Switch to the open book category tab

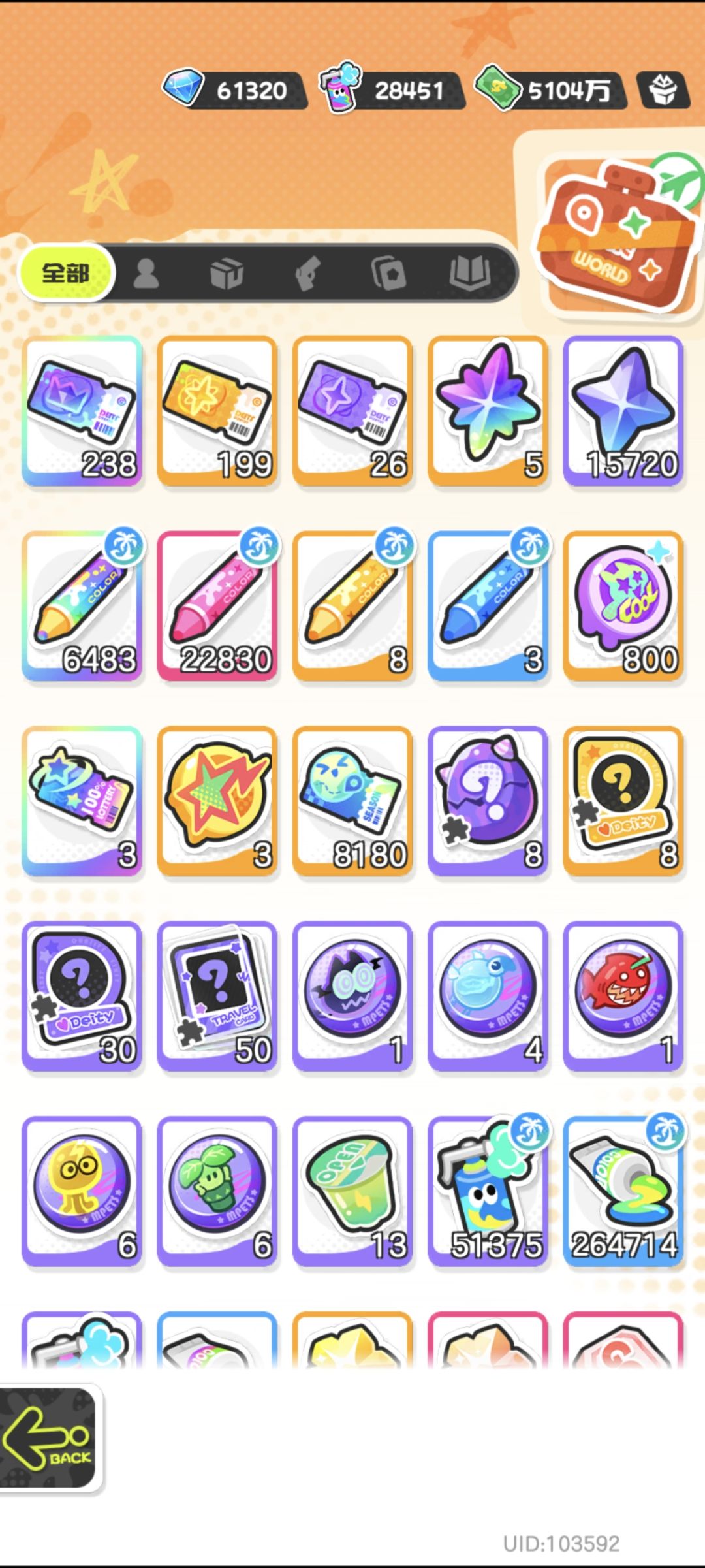pos(469,273)
